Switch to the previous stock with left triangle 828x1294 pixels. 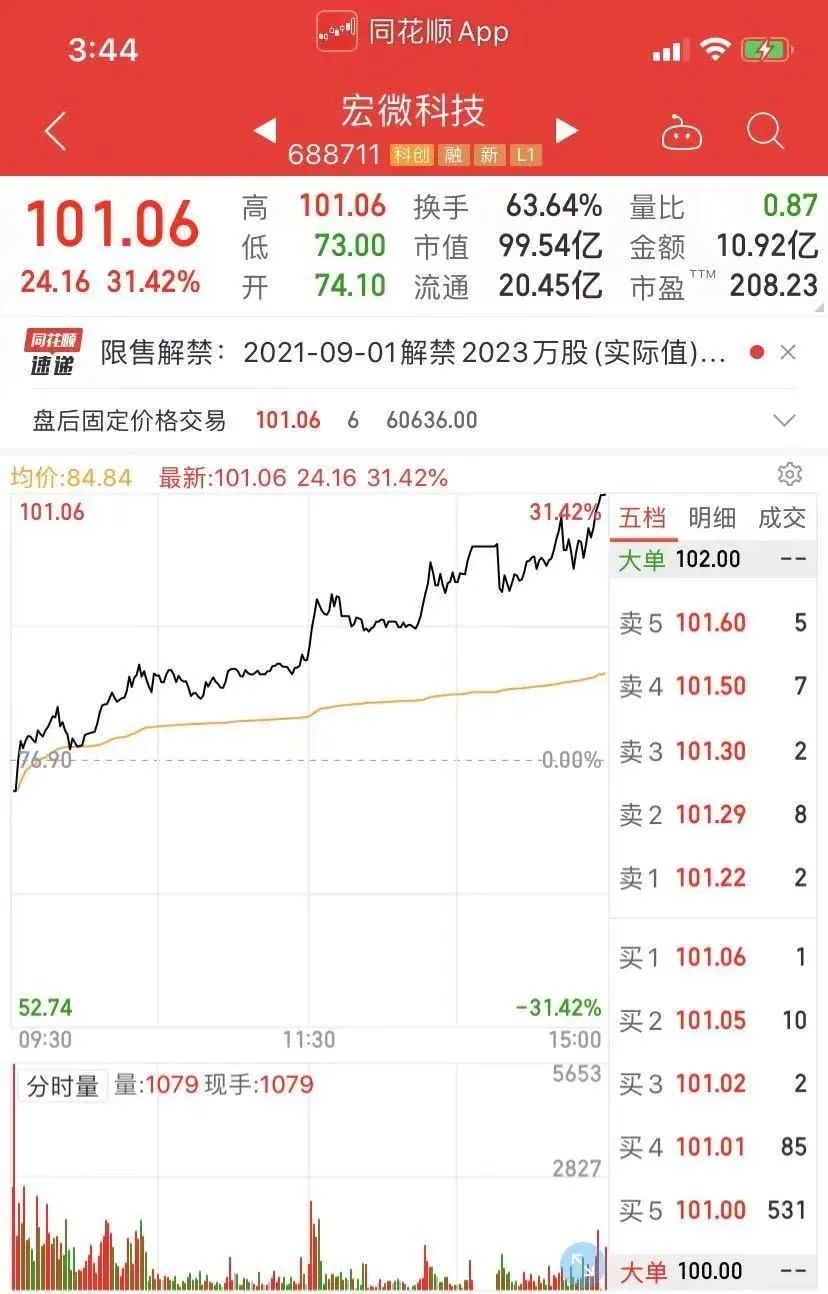tap(265, 130)
